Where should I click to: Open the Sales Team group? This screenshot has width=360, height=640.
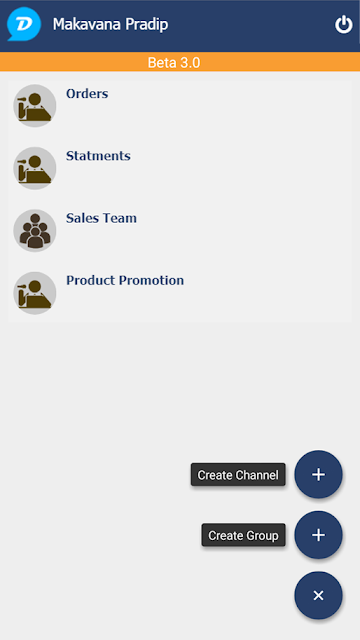tap(180, 230)
